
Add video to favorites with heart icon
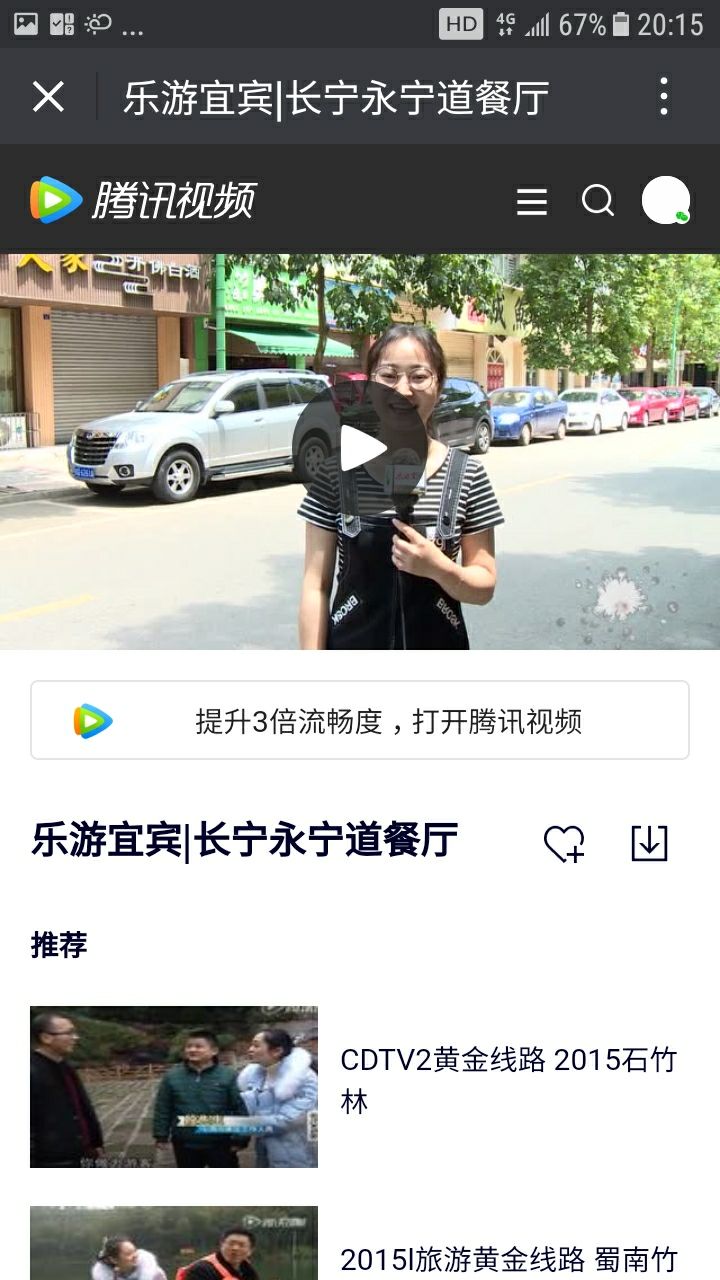(564, 843)
